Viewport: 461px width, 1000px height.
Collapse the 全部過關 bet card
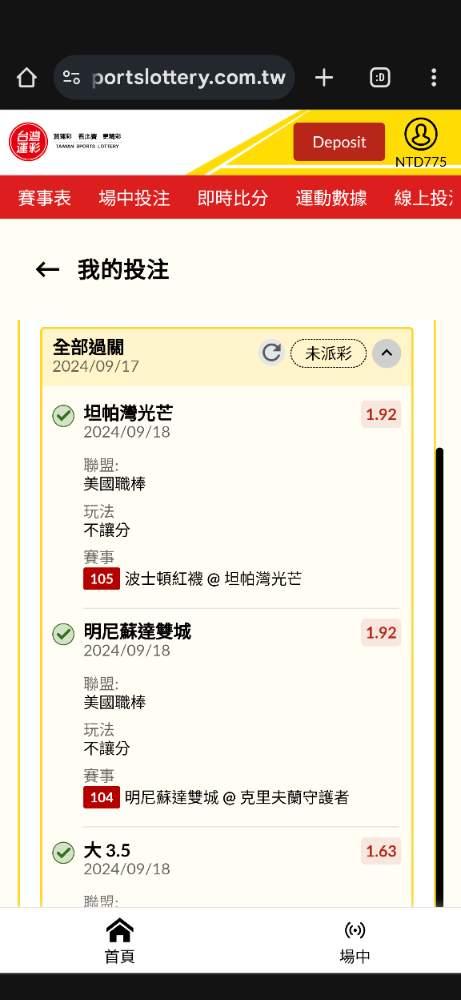(x=386, y=353)
